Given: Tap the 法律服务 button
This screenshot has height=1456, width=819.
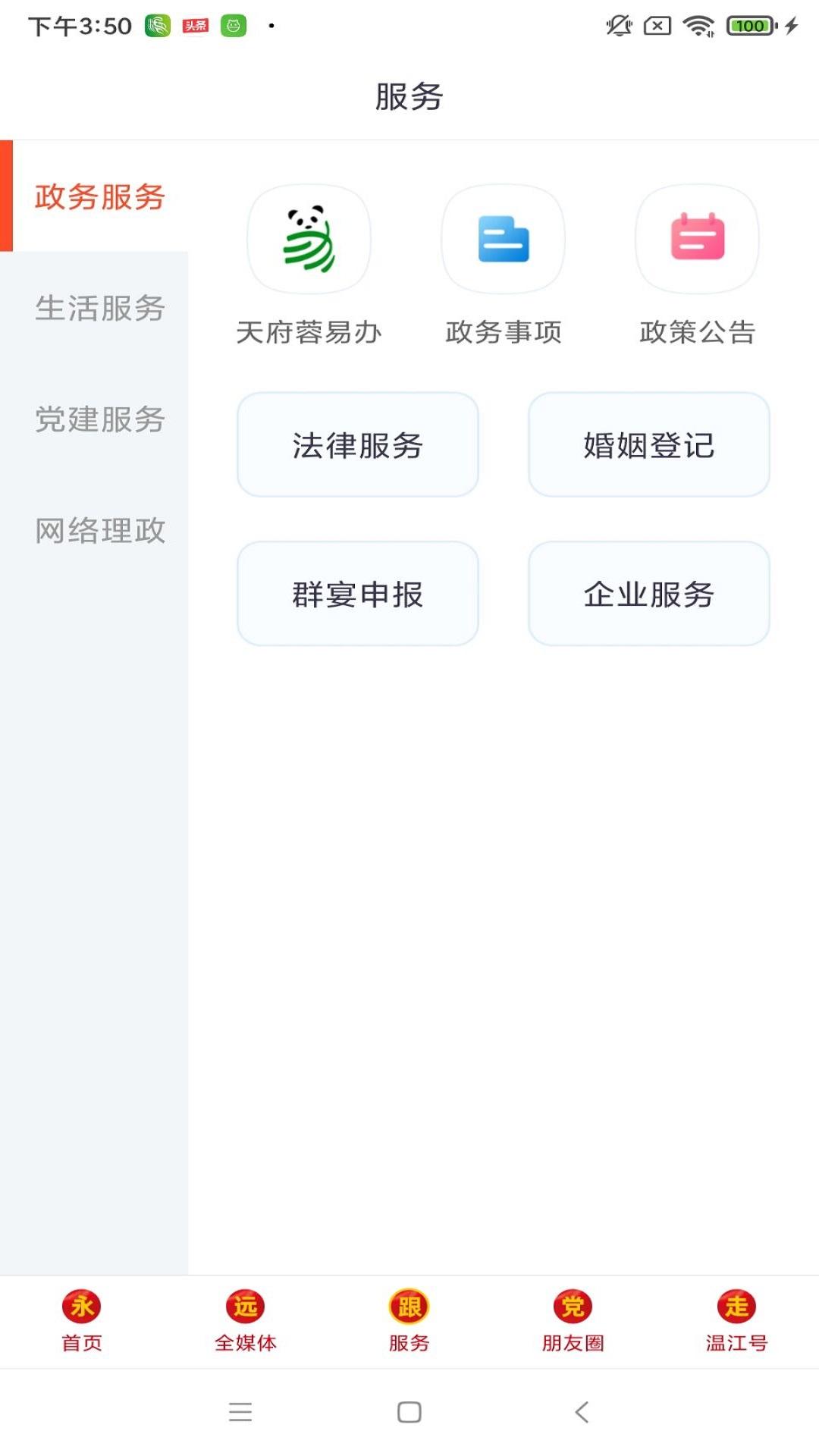Looking at the screenshot, I should [x=357, y=445].
